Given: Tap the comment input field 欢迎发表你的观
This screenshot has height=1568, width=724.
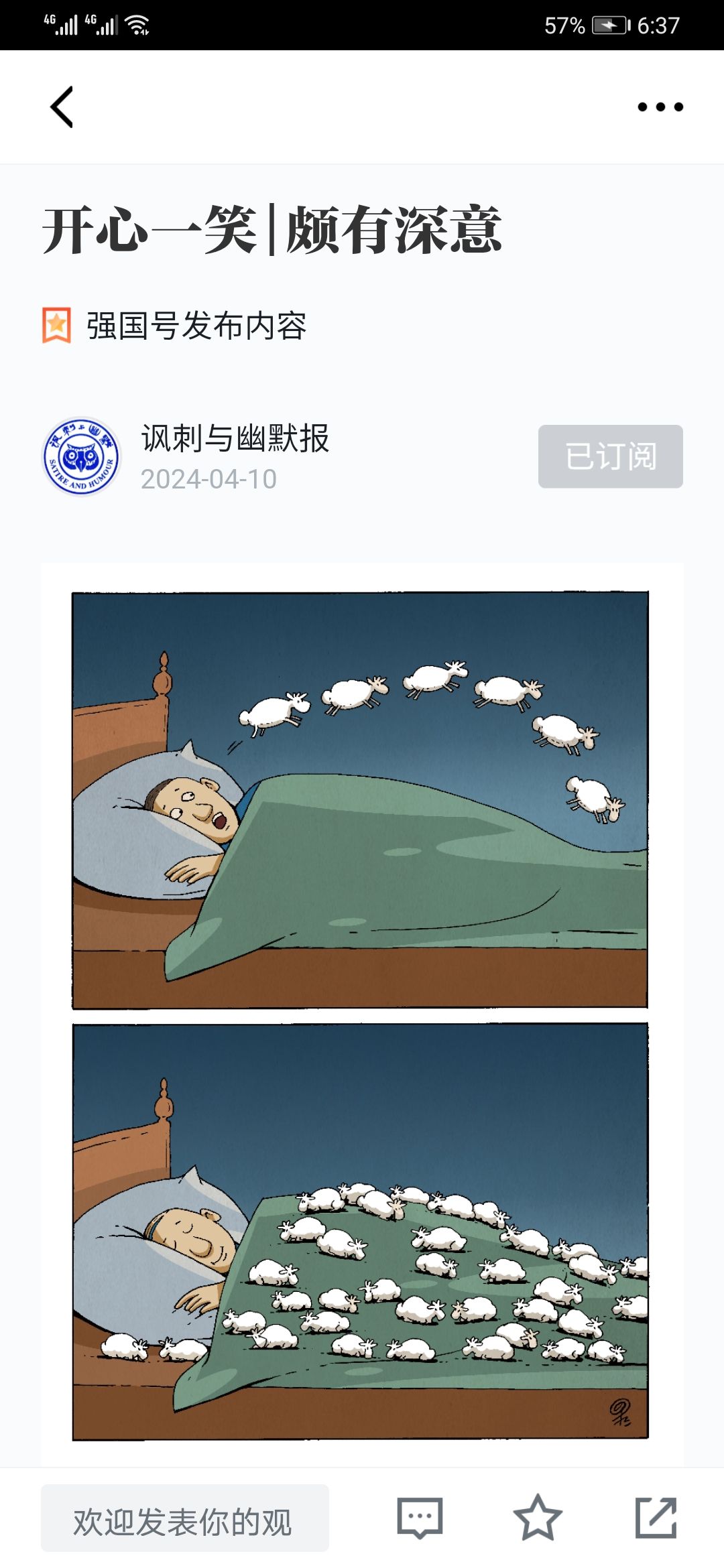Looking at the screenshot, I should click(x=185, y=1518).
